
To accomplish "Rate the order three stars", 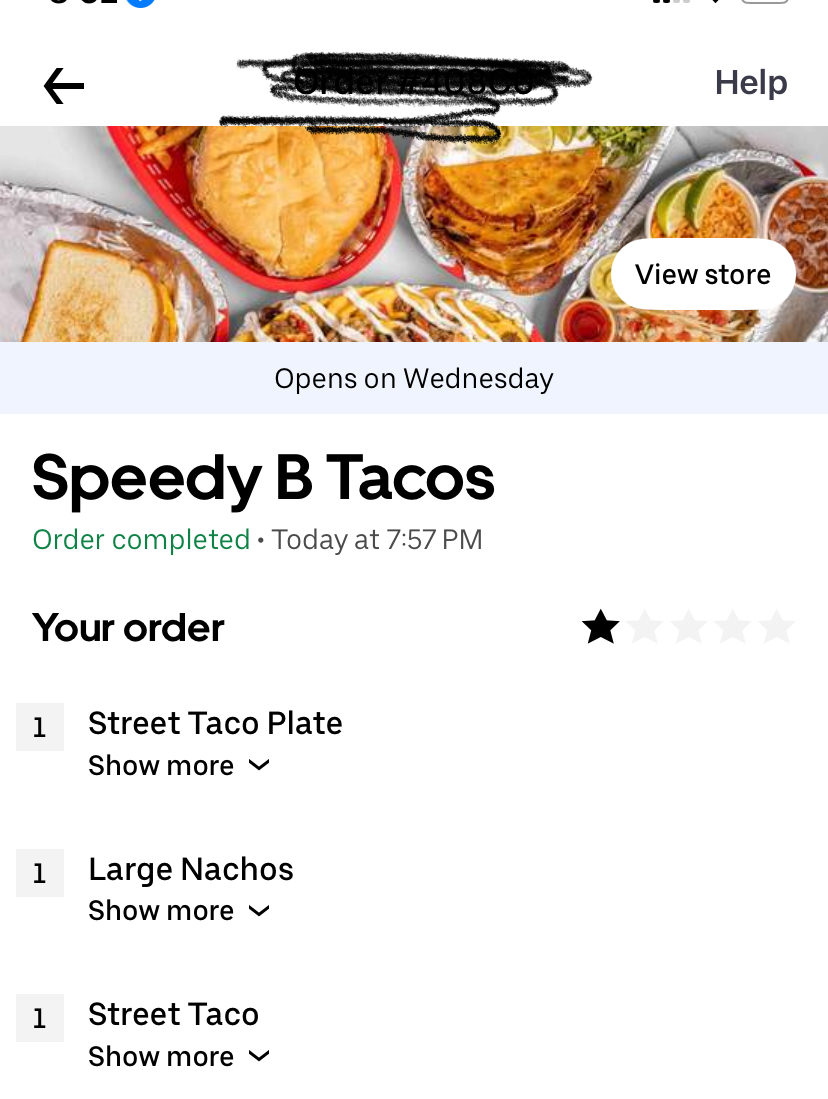I will pos(688,628).
